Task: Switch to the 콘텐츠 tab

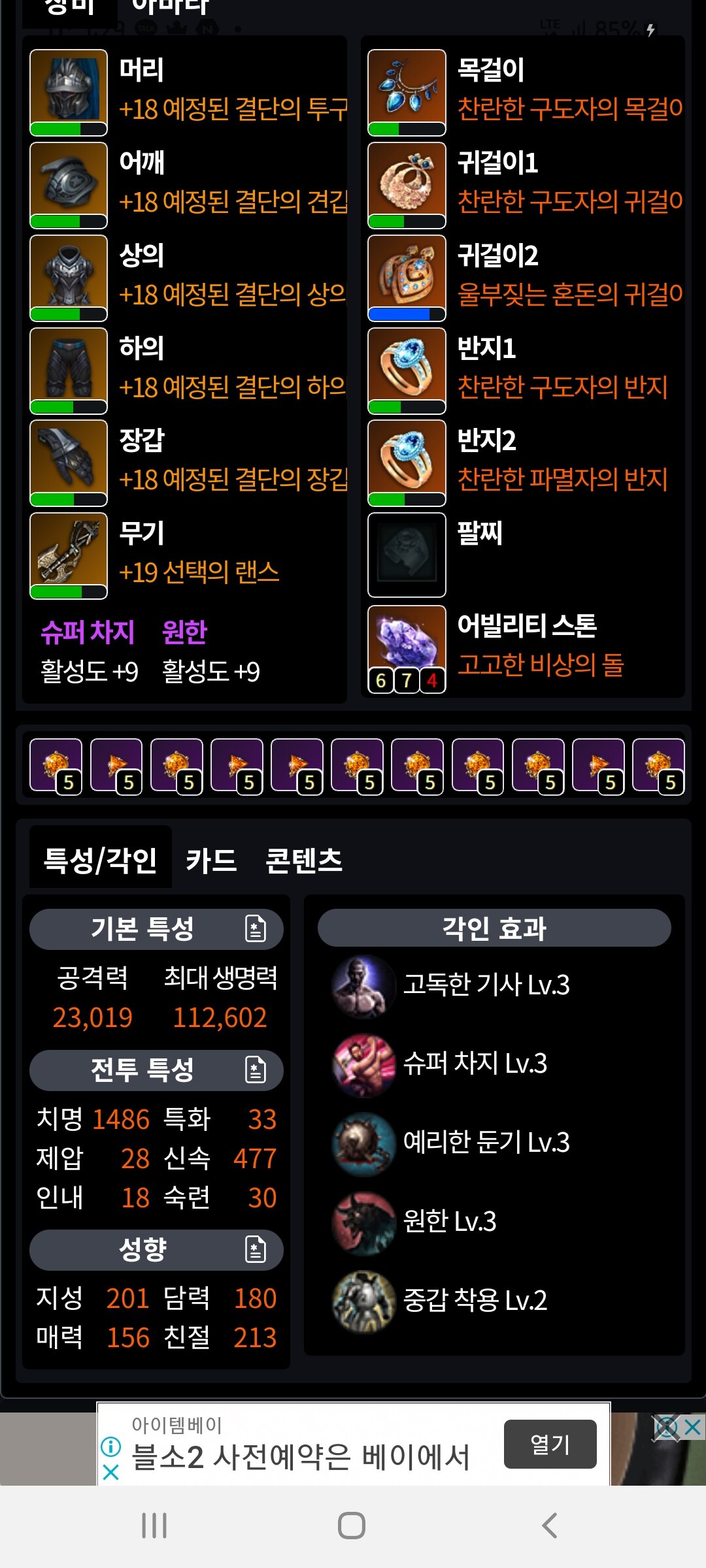Action: point(304,860)
